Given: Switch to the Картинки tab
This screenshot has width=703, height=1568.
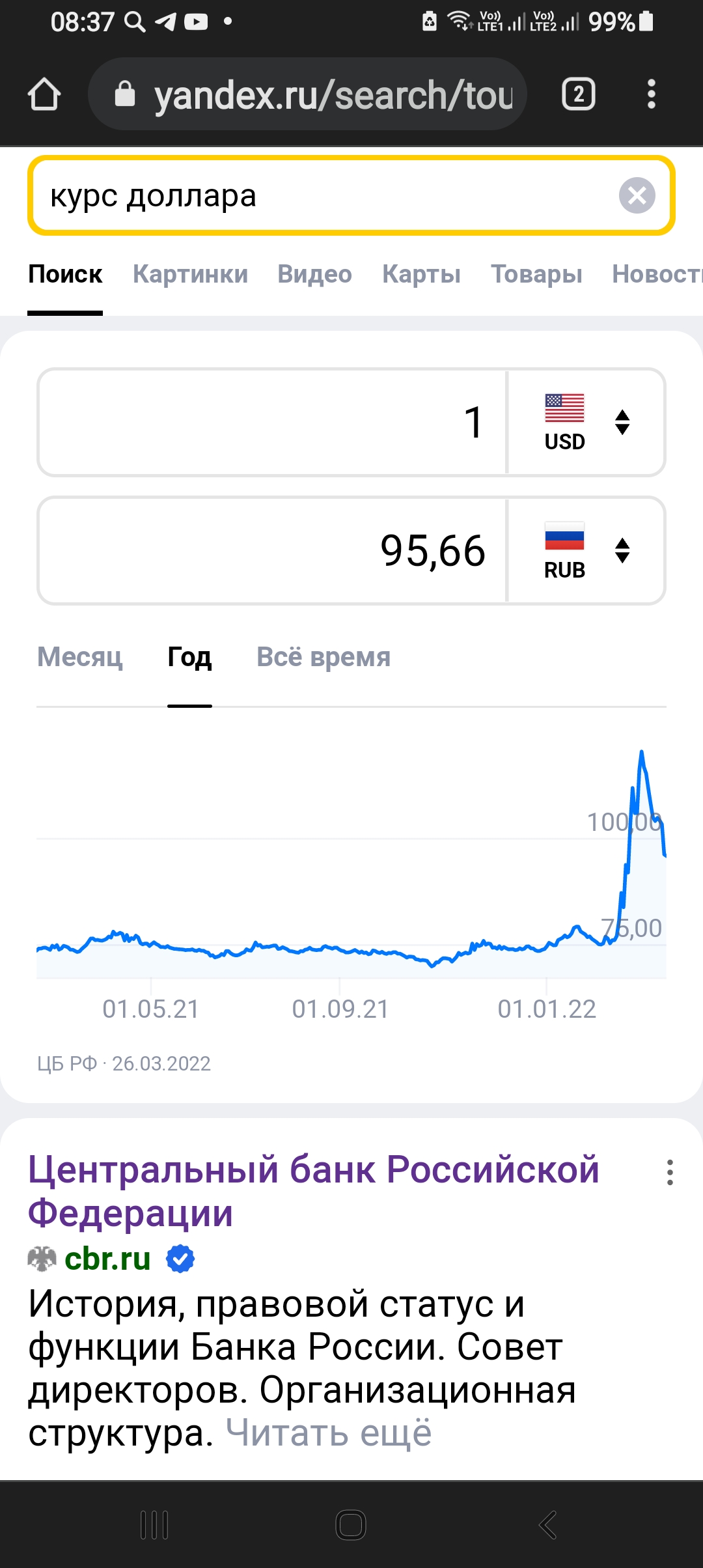Looking at the screenshot, I should point(191,274).
